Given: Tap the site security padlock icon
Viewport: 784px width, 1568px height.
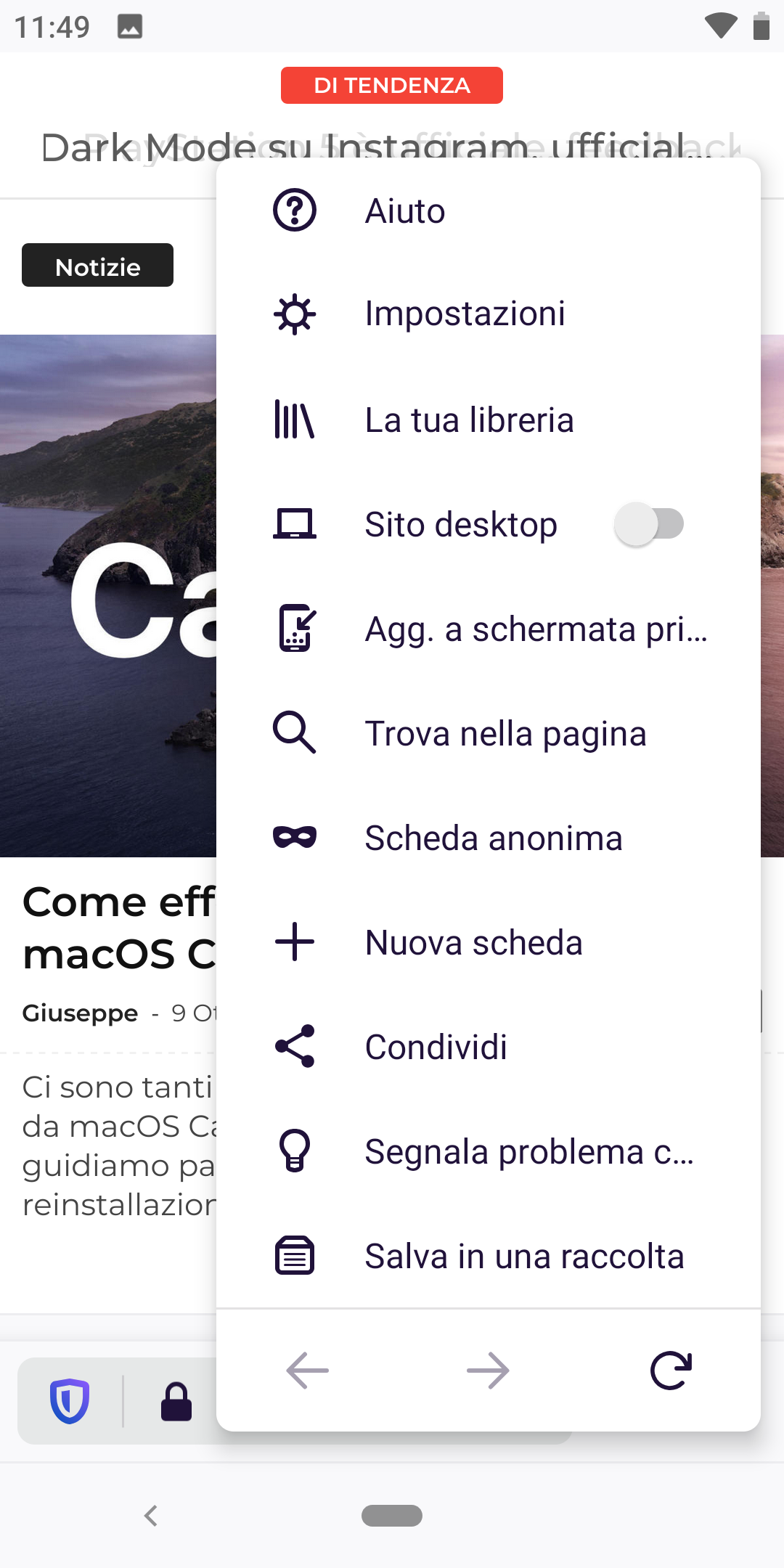Looking at the screenshot, I should tap(176, 1401).
